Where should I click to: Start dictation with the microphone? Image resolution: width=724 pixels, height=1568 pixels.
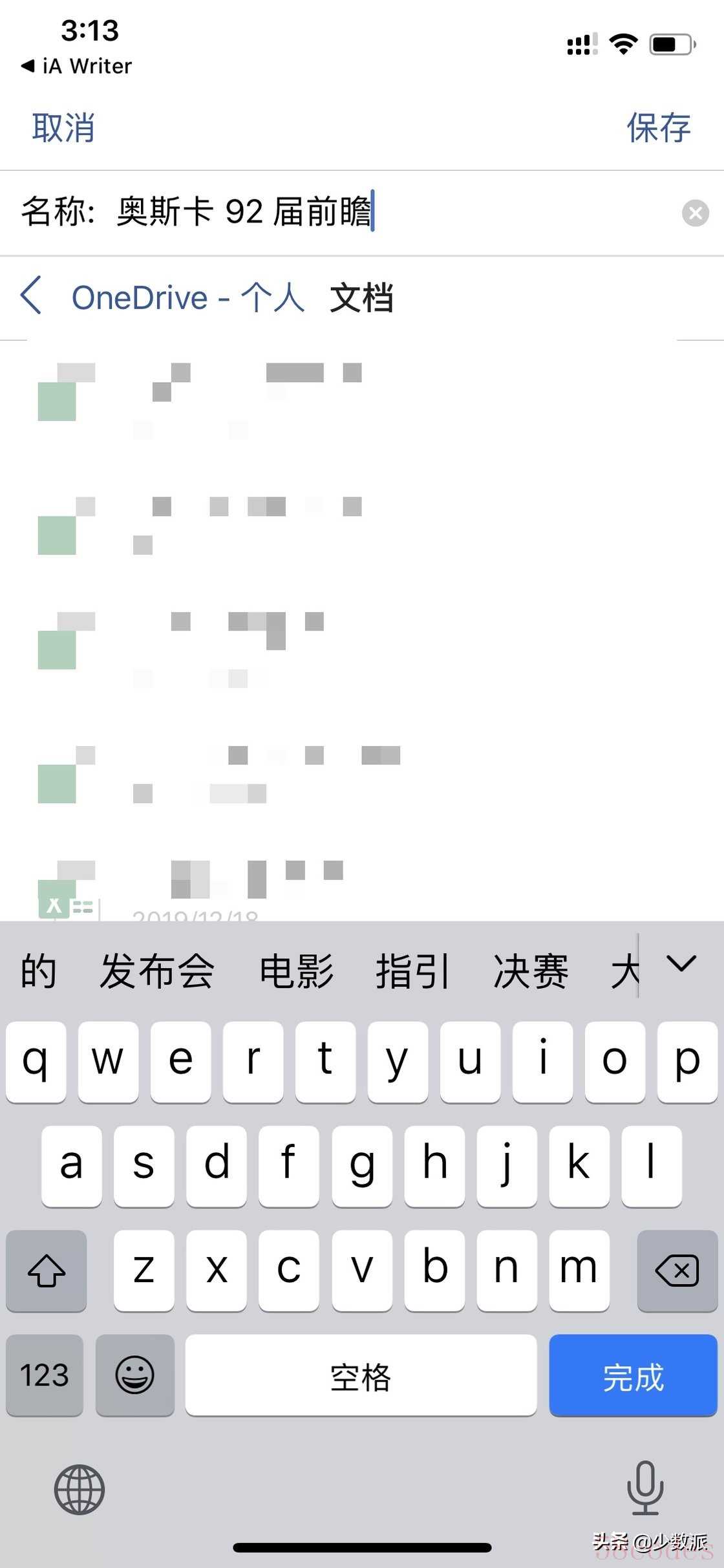coord(645,1488)
